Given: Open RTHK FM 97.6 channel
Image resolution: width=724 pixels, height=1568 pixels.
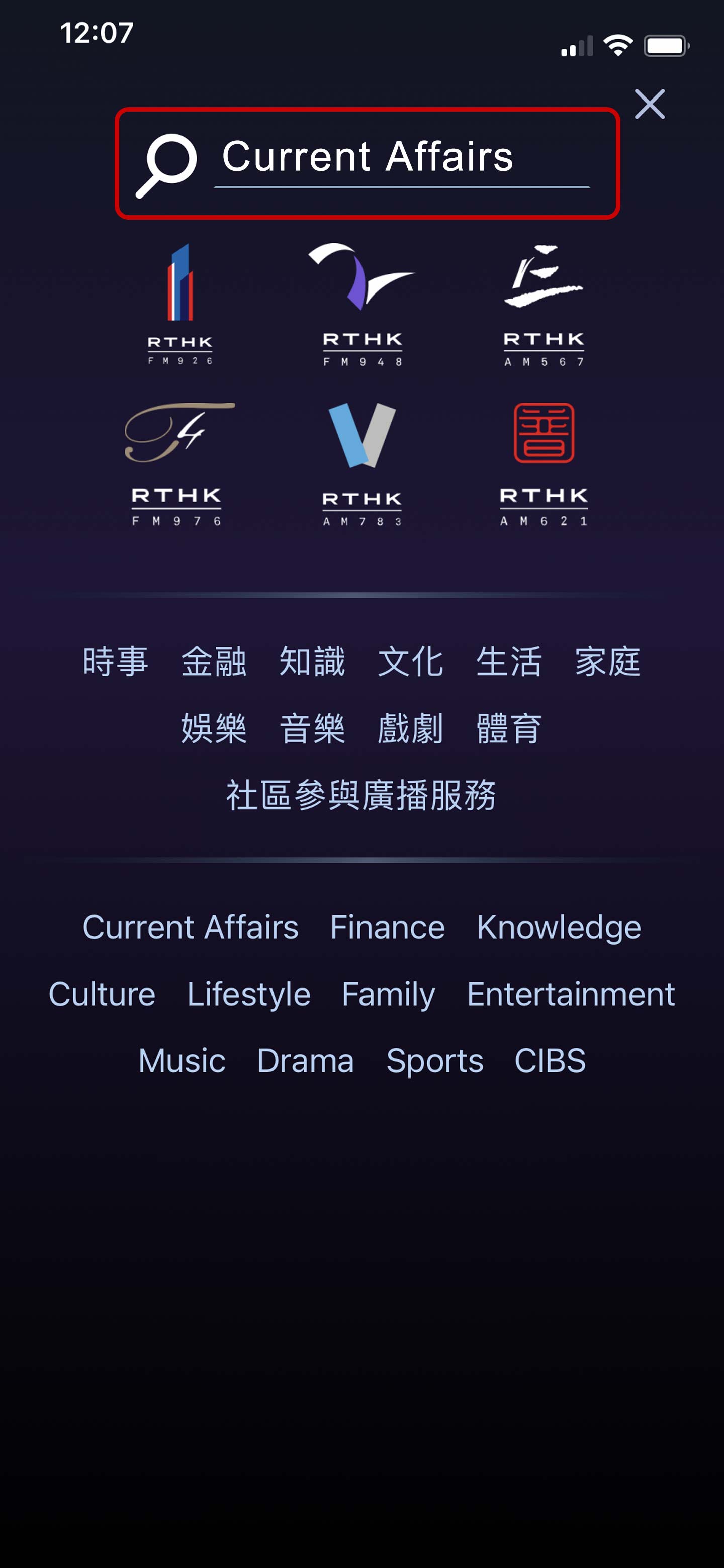Looking at the screenshot, I should coord(179,463).
